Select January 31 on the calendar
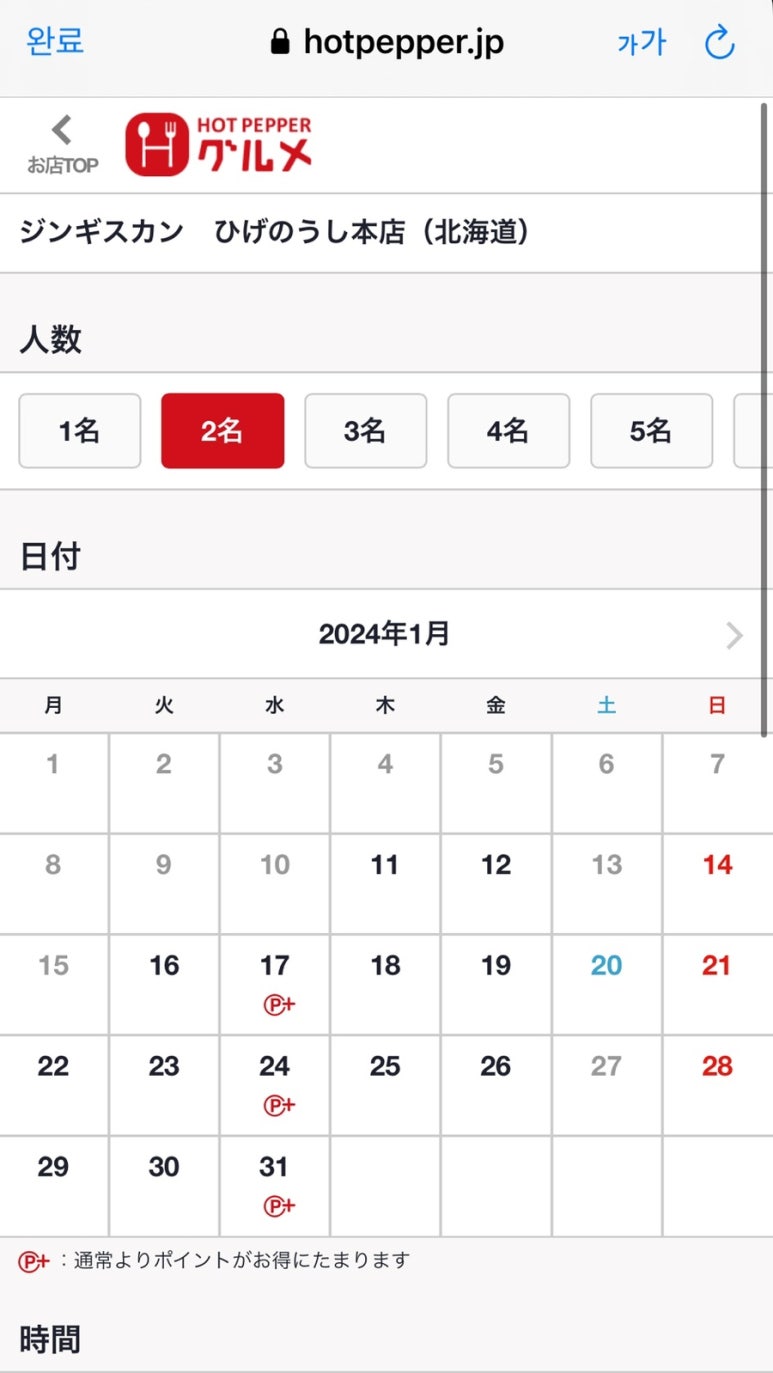The width and height of the screenshot is (773, 1373). point(275,1185)
